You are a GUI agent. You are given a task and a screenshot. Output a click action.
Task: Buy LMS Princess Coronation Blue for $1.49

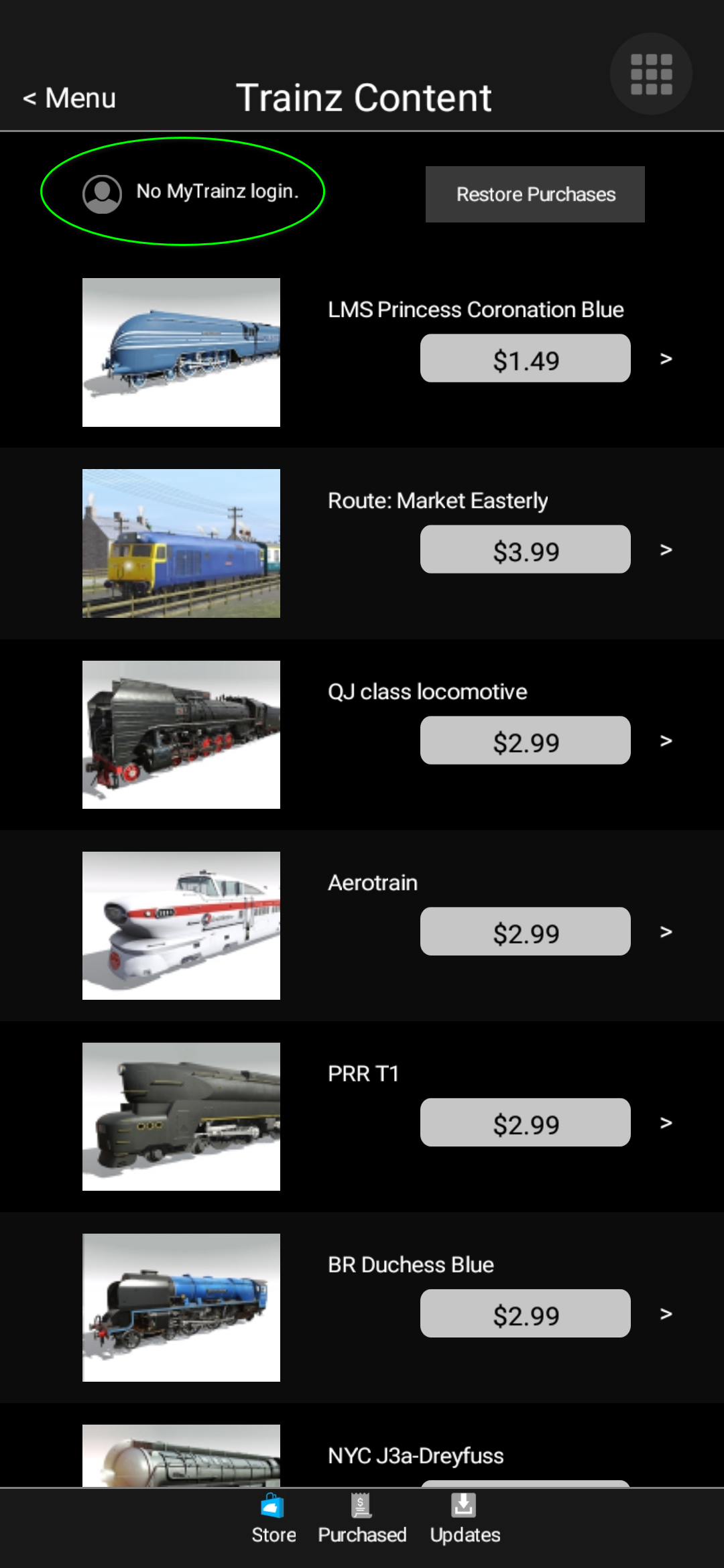[526, 358]
